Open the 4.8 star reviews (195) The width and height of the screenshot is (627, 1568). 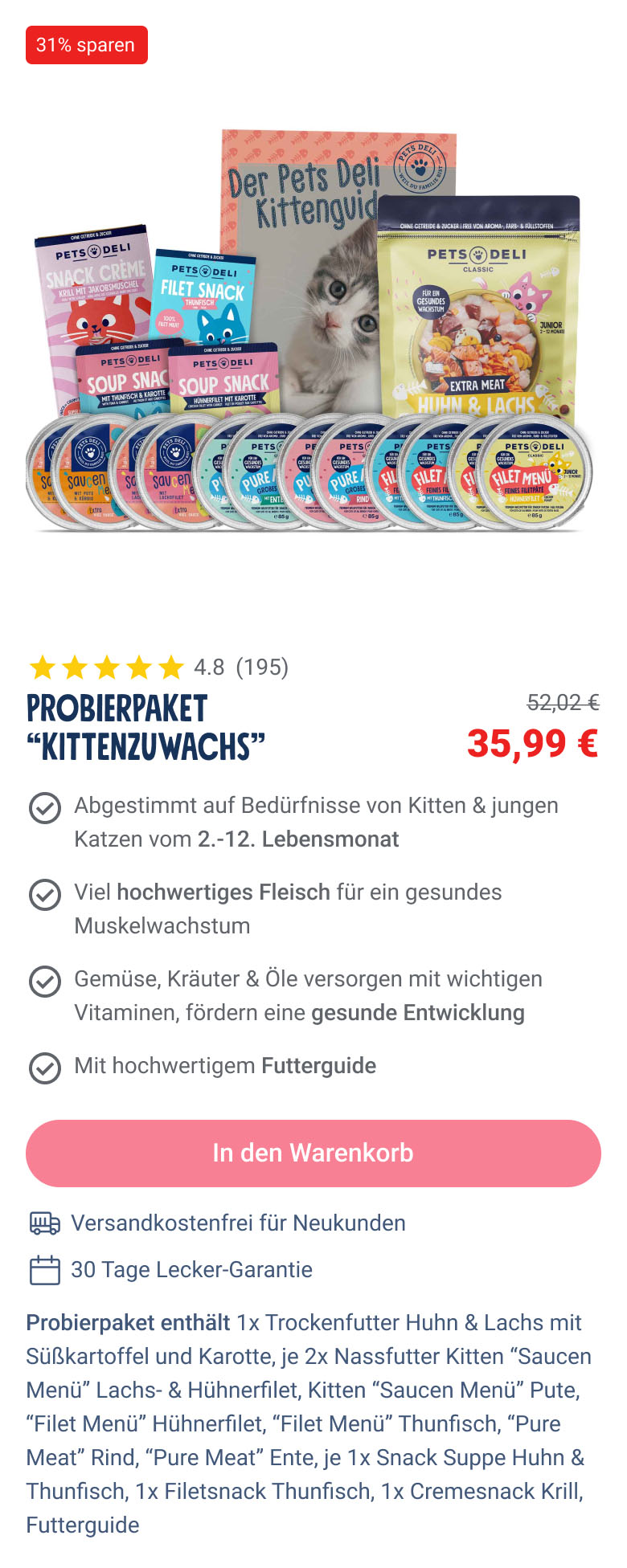[x=158, y=667]
